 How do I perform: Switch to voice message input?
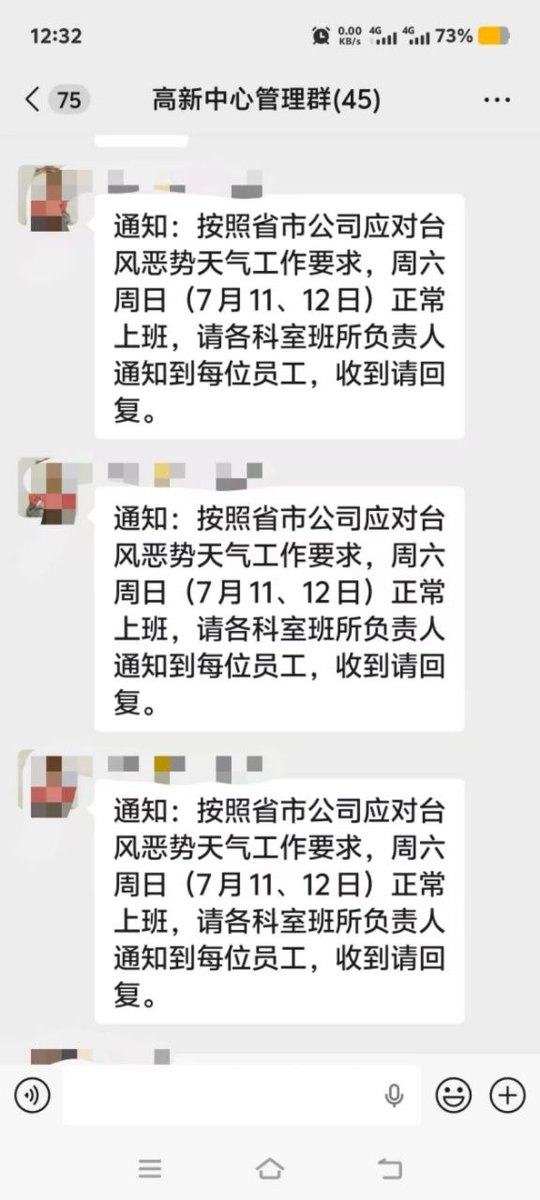point(32,1096)
